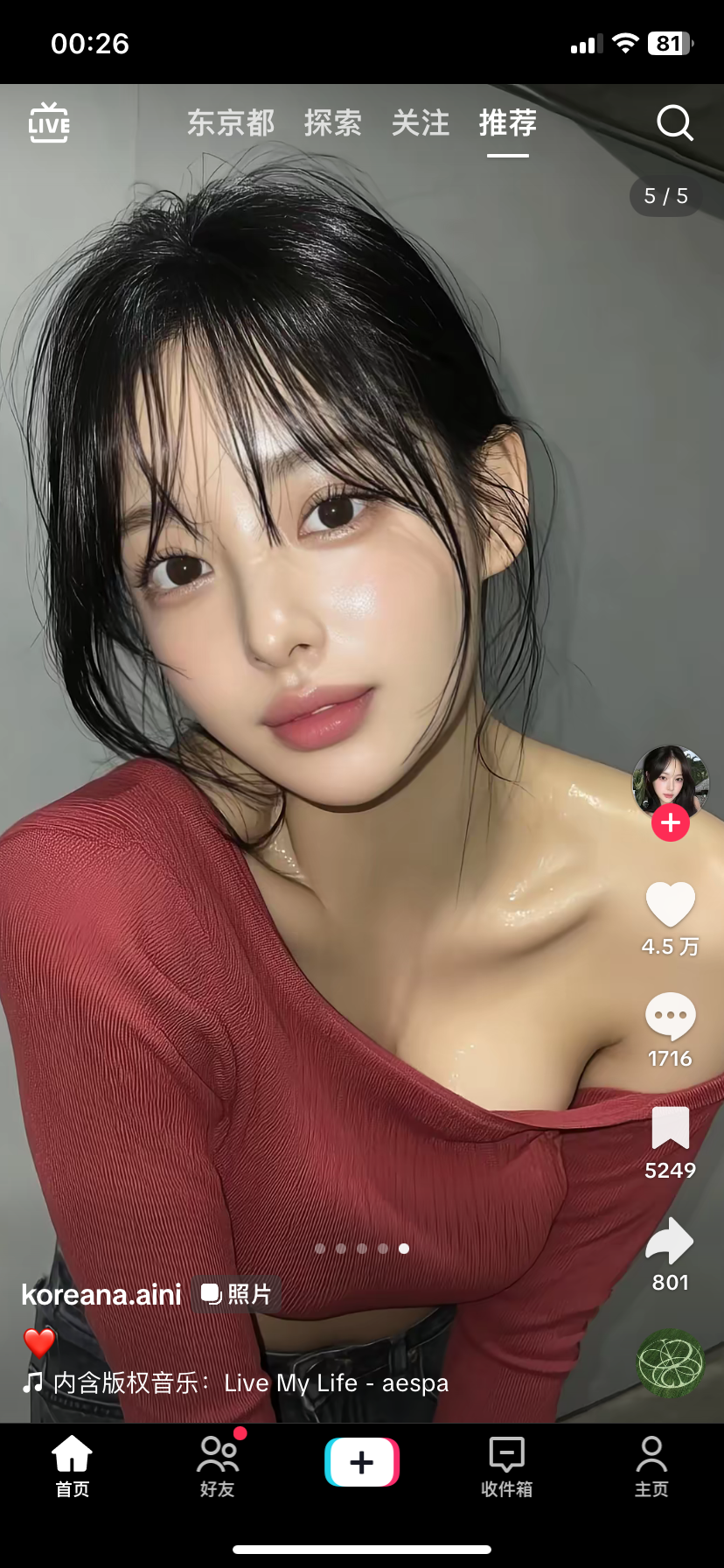Switch to the 关注 tab
This screenshot has height=1568, width=724.
pos(421,123)
